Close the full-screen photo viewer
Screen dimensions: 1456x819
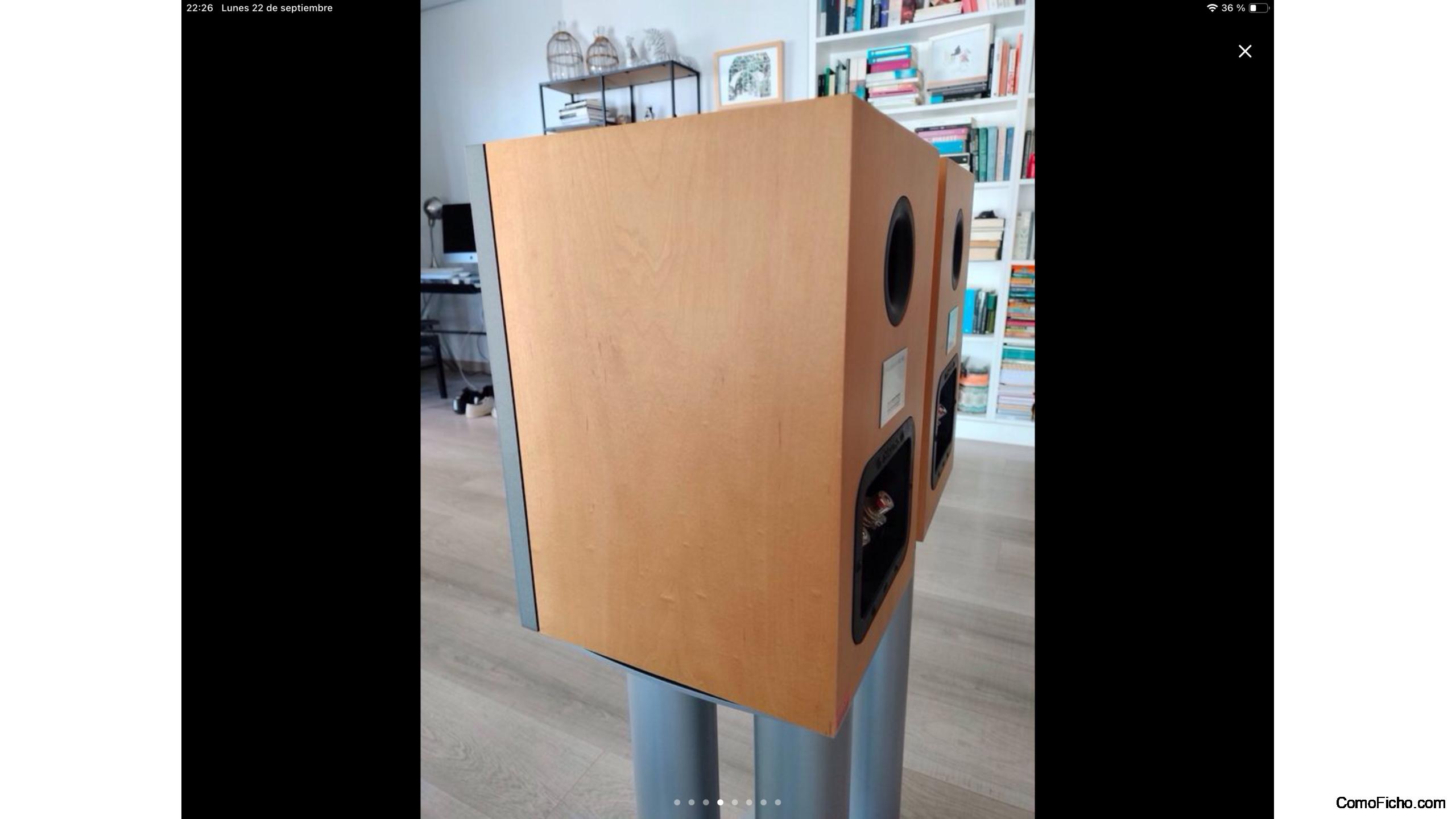[x=1244, y=51]
